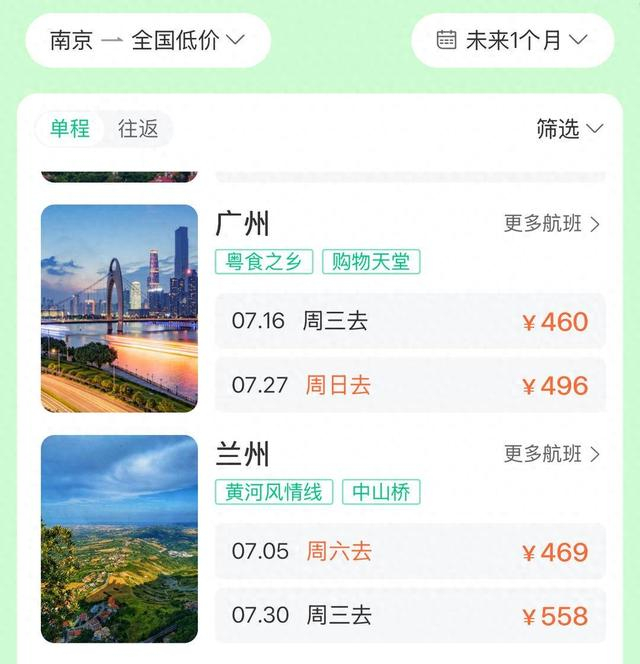Viewport: 640px width, 664px height.
Task: Choose the 07.30 周三去 flight at ¥558
Action: click(x=410, y=615)
